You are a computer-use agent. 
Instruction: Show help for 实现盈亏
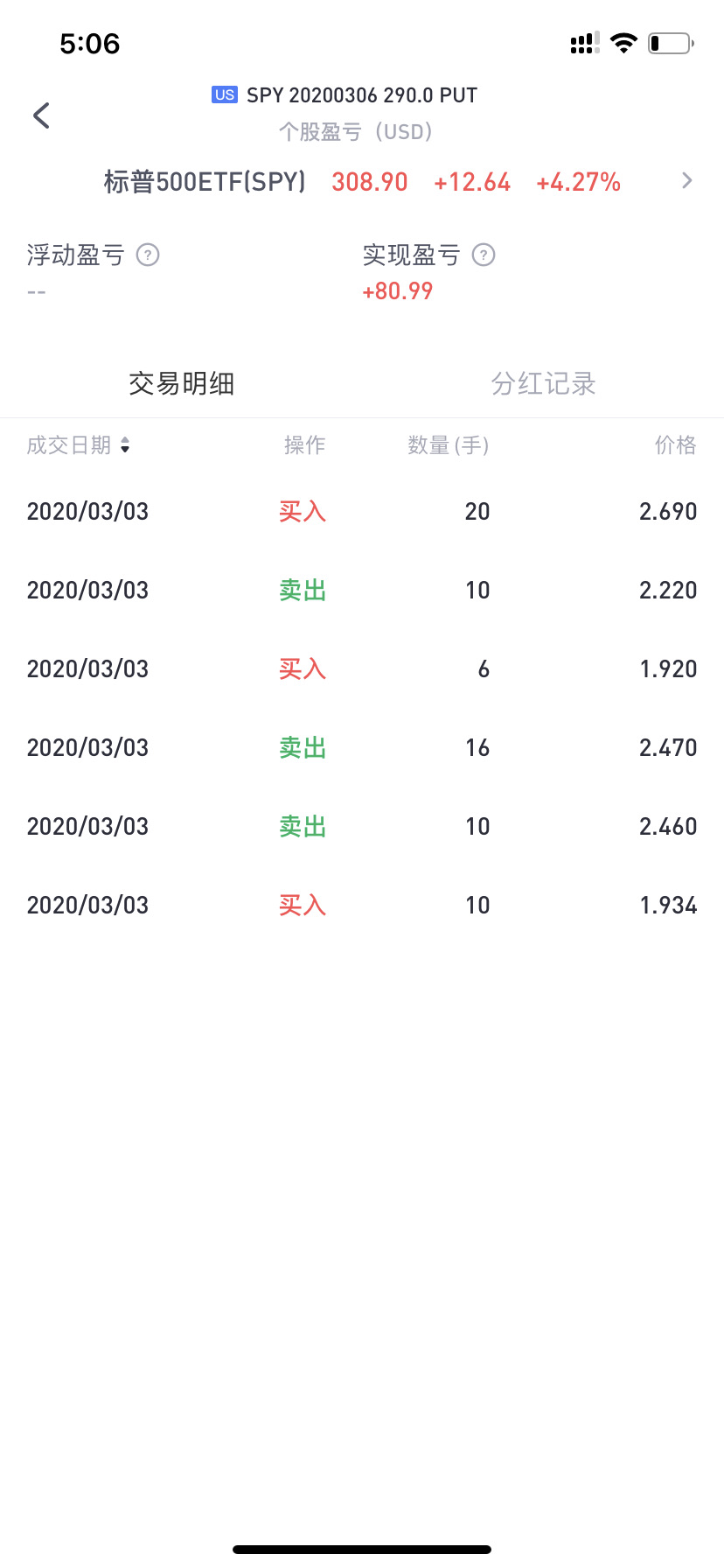tap(484, 255)
